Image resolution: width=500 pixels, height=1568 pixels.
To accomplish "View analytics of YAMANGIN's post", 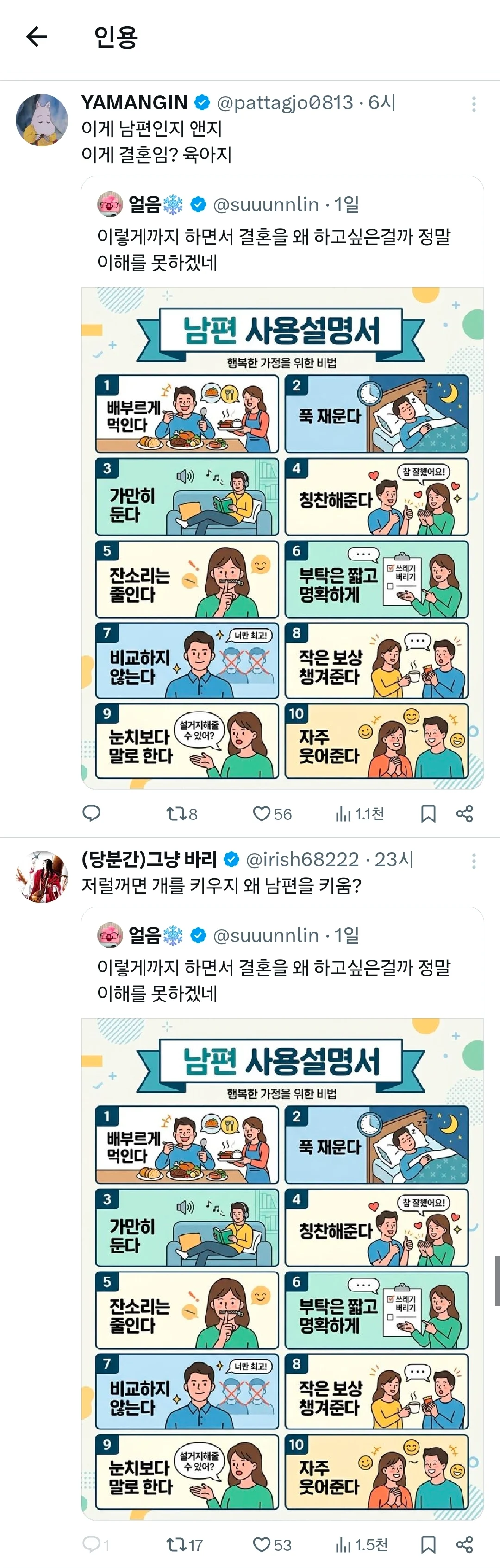I will (x=359, y=814).
